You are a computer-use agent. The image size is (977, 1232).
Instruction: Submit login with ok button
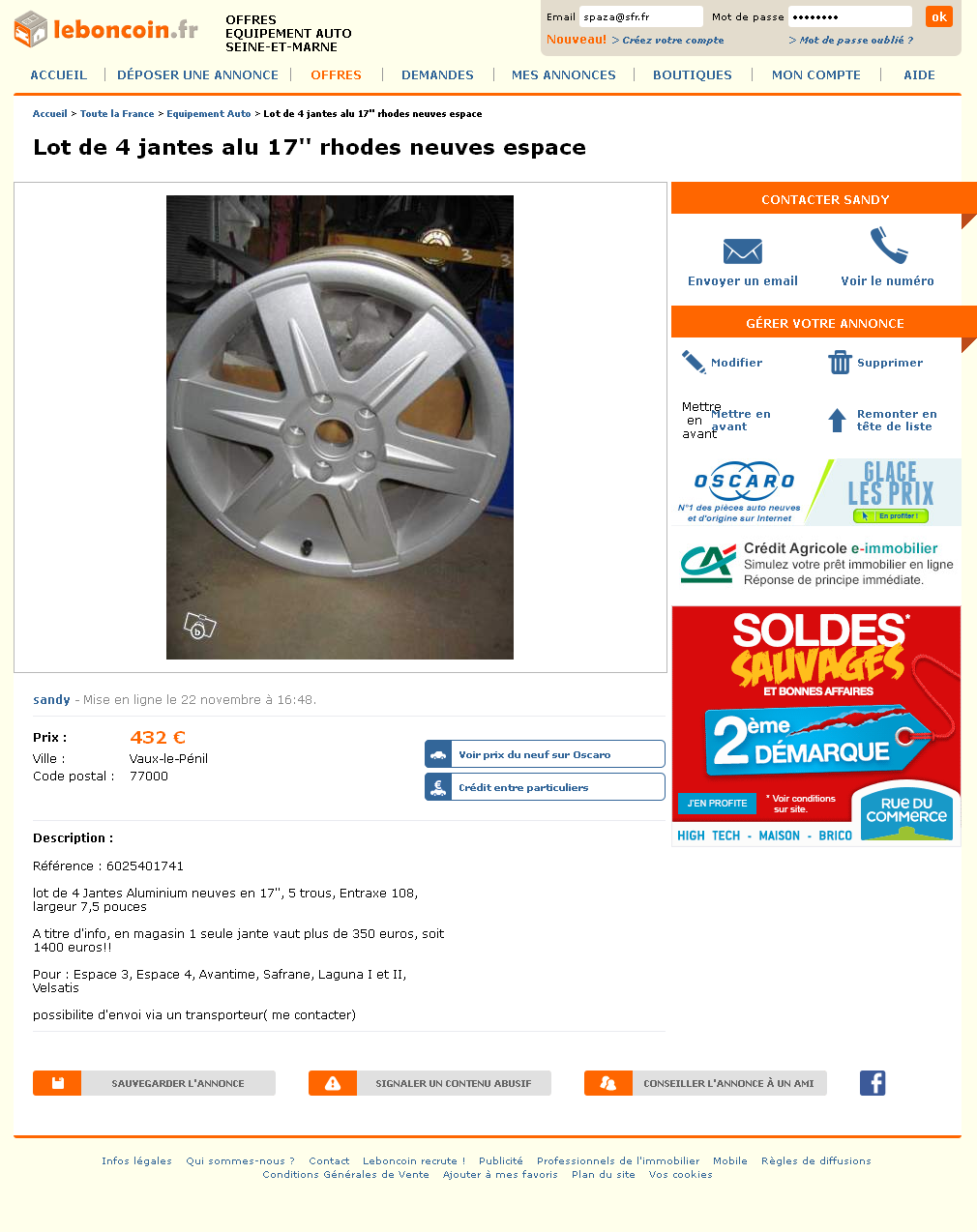tap(938, 16)
